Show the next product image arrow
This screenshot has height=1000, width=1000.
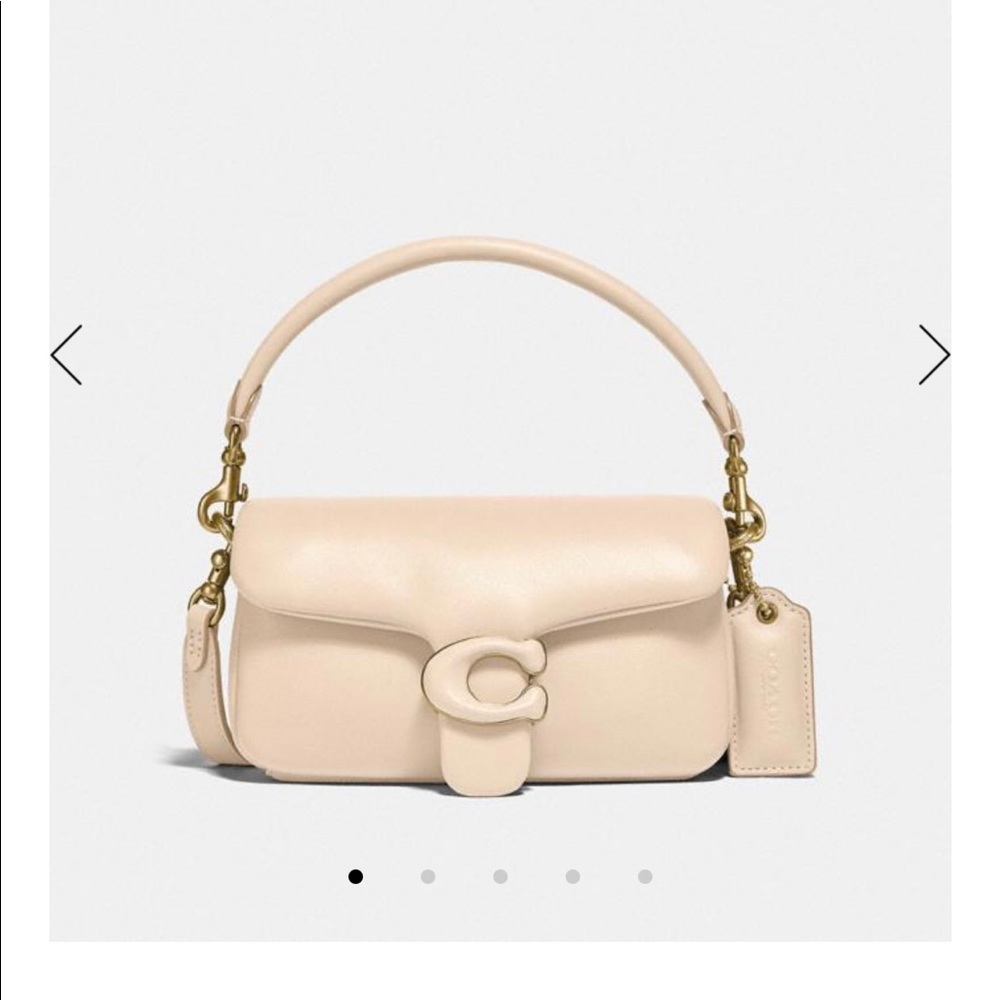click(934, 354)
